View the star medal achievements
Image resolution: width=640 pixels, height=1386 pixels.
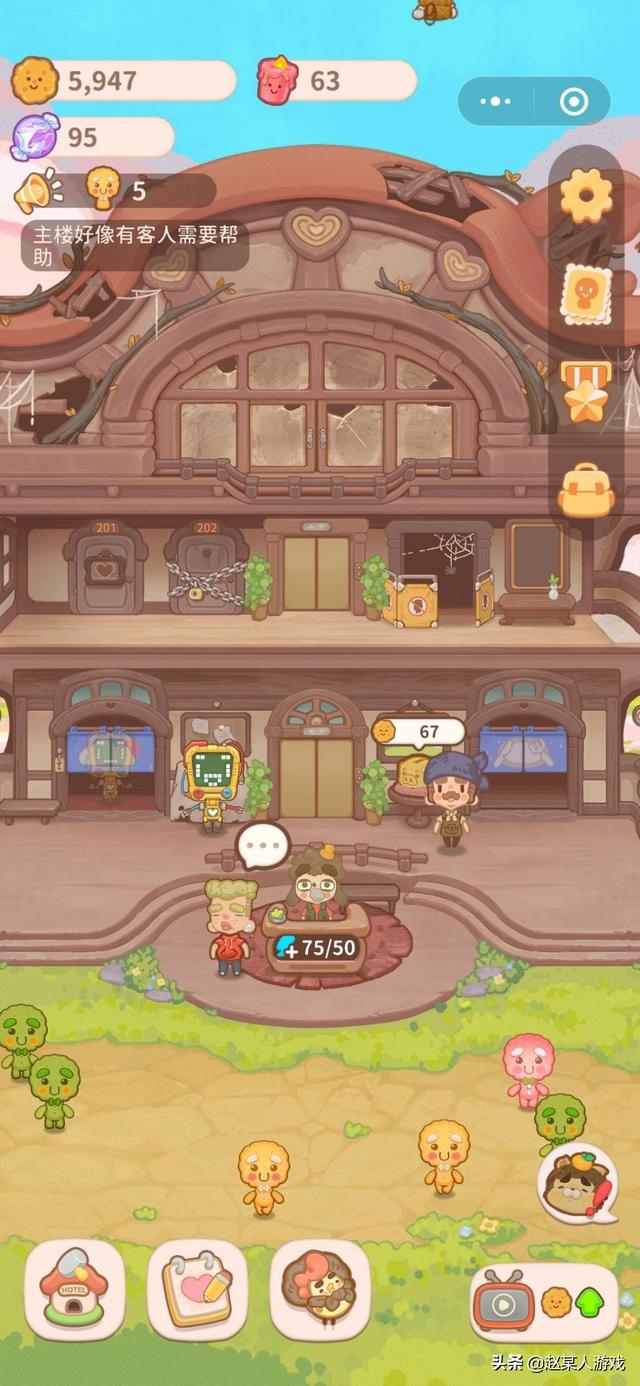pyautogui.click(x=586, y=391)
